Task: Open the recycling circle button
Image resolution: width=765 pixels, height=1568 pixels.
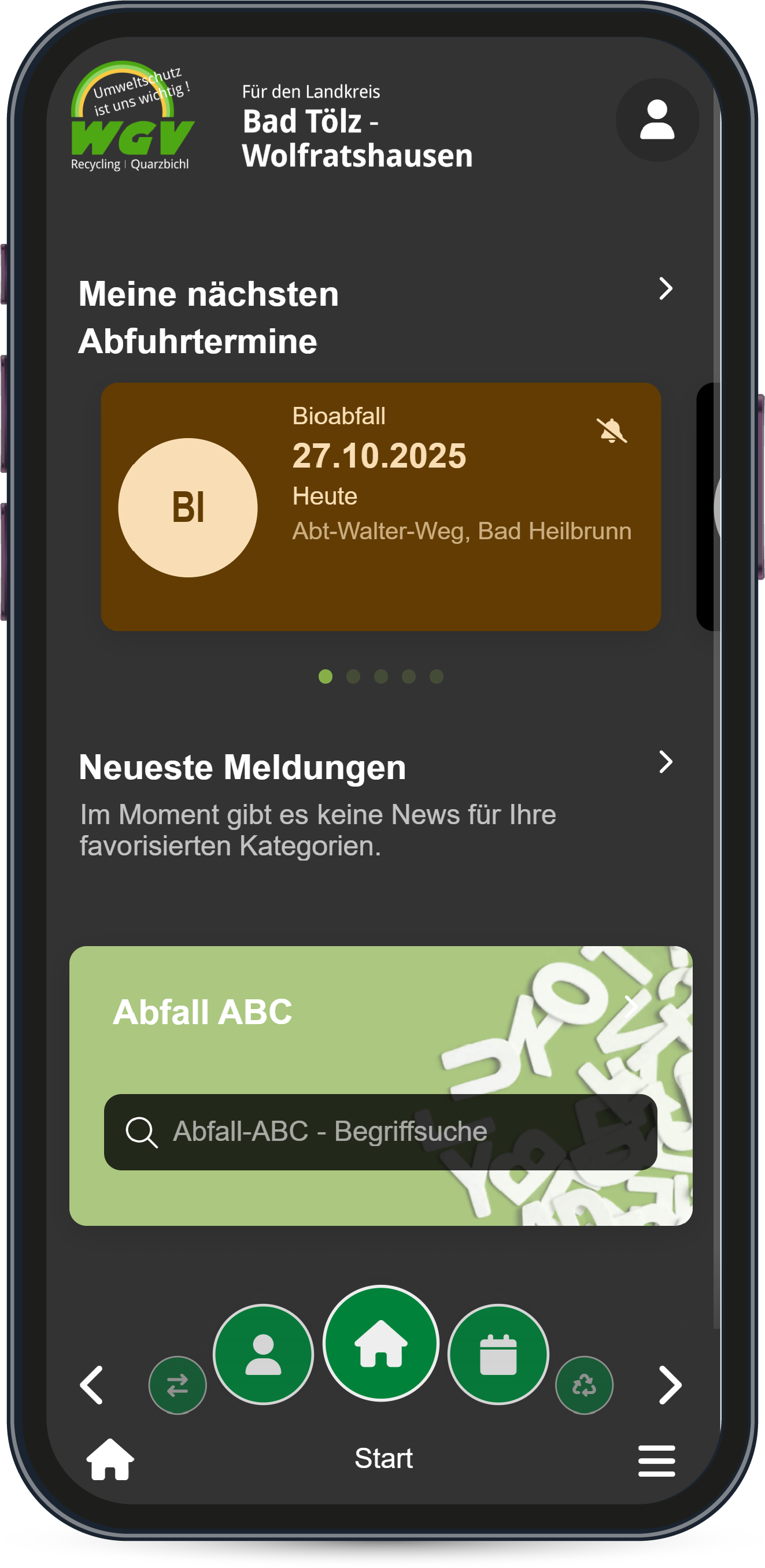Action: (583, 1385)
